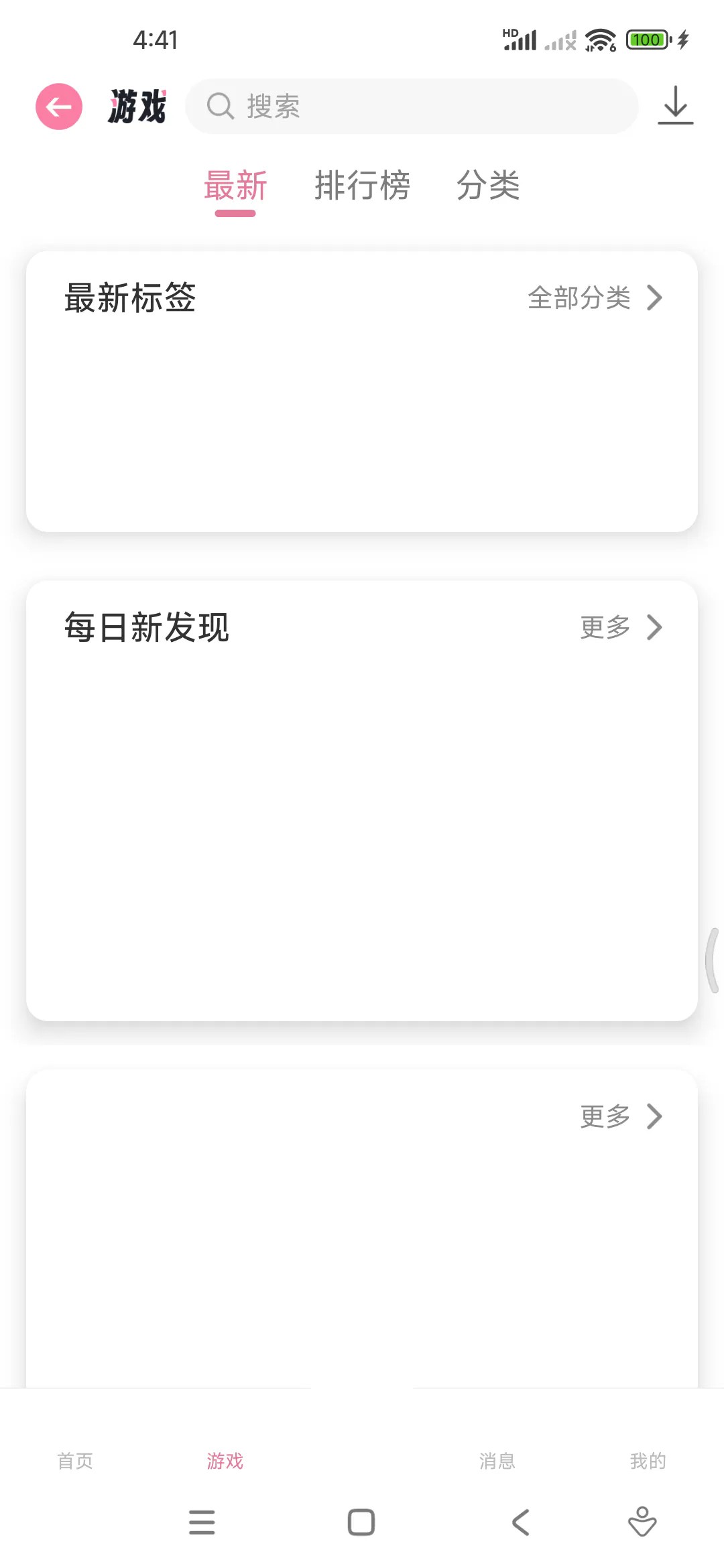
Task: Click the pink back arrow
Action: click(58, 105)
